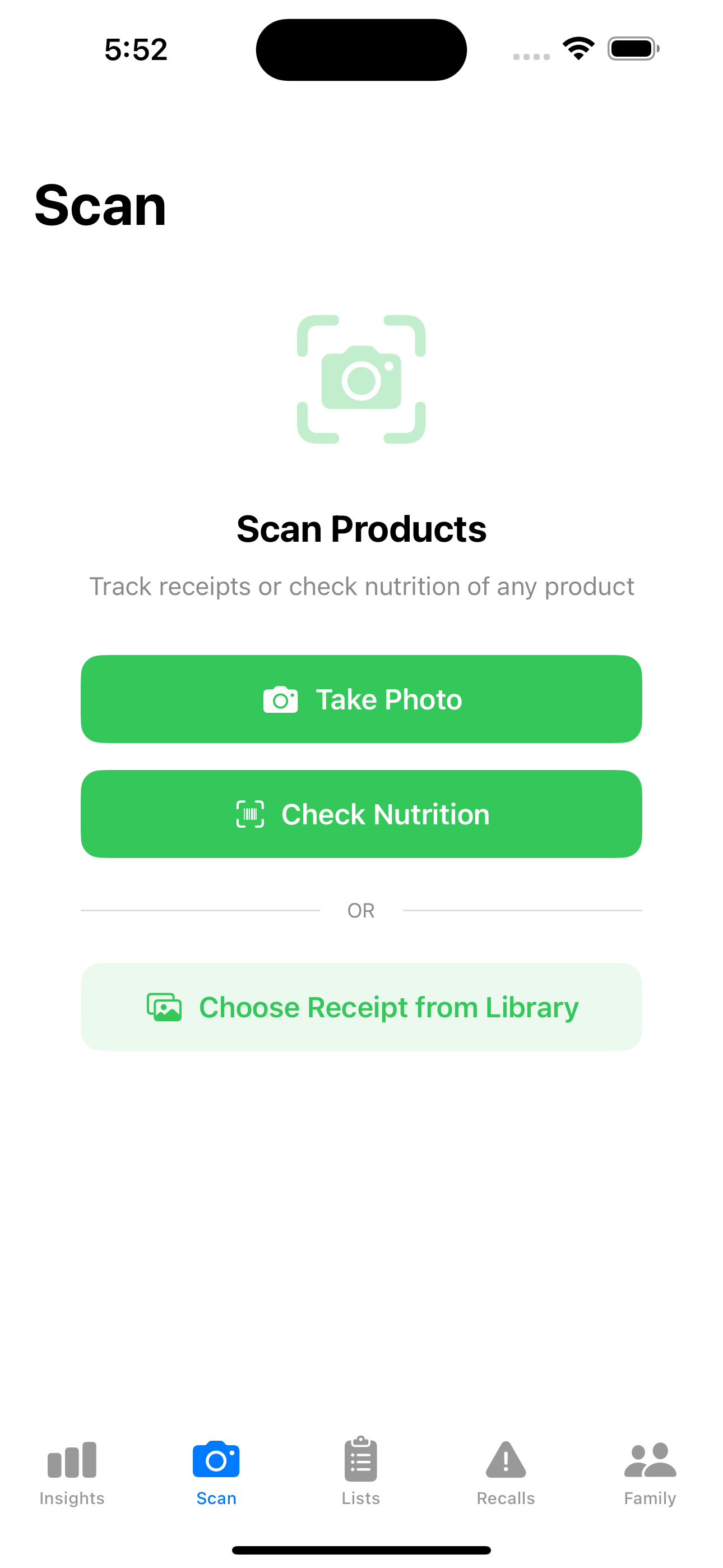The height and width of the screenshot is (1568, 723).
Task: Tap the Wi-Fi icon in the status bar
Action: point(578,48)
